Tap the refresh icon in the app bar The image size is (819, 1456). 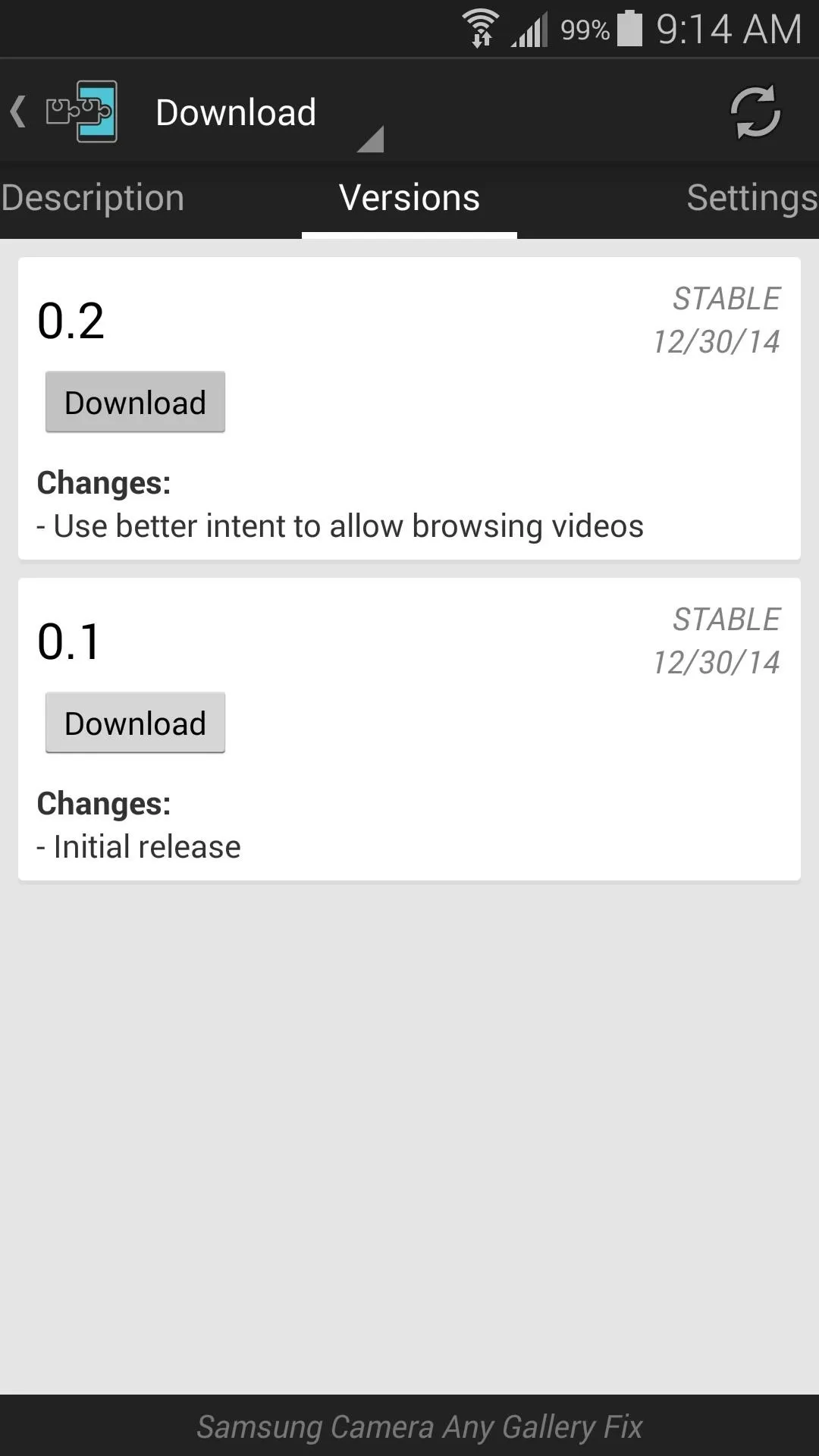[755, 112]
